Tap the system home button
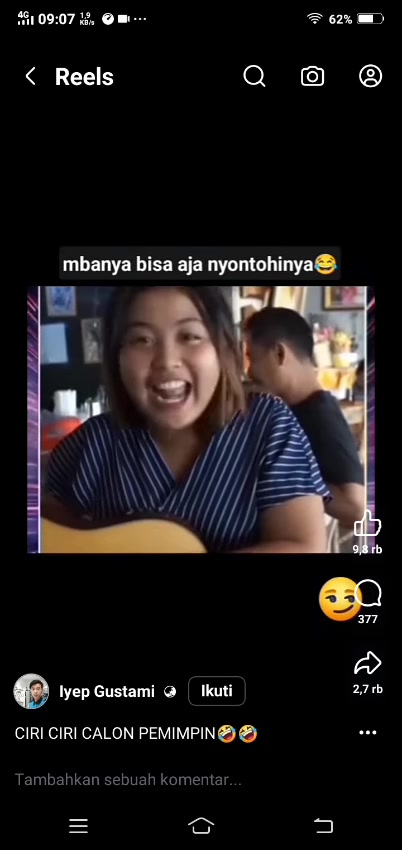This screenshot has width=402, height=850. tap(201, 826)
